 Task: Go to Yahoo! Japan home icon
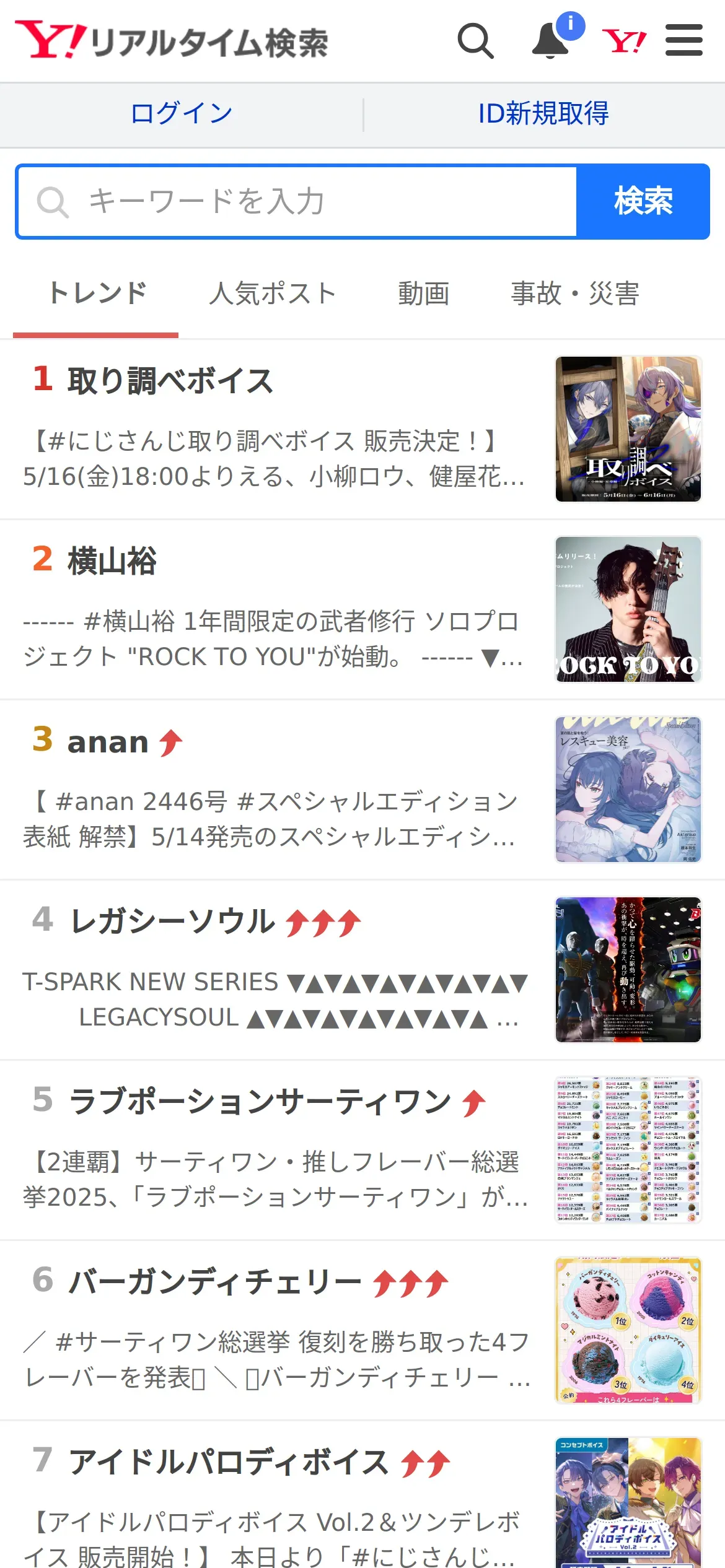coord(624,41)
